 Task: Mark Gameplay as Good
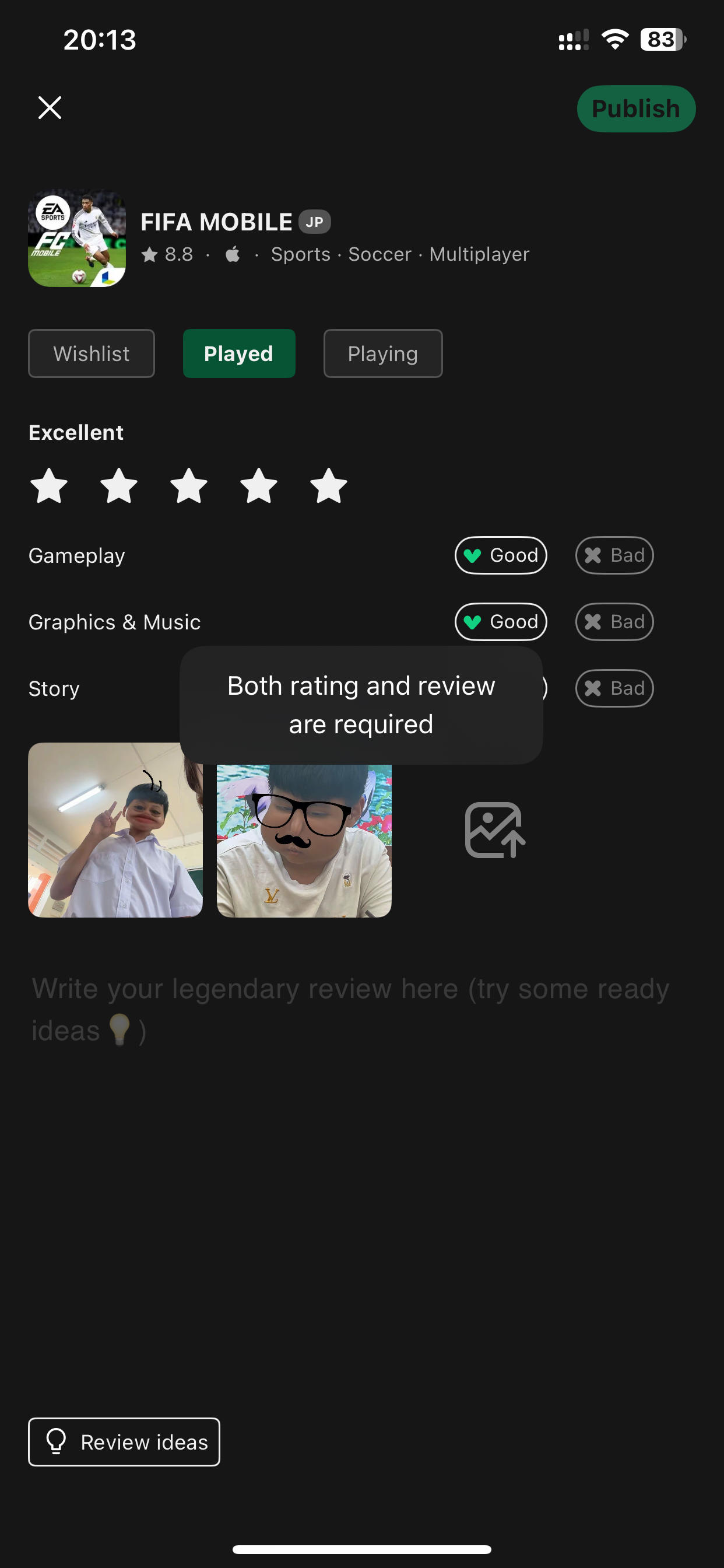(x=500, y=555)
